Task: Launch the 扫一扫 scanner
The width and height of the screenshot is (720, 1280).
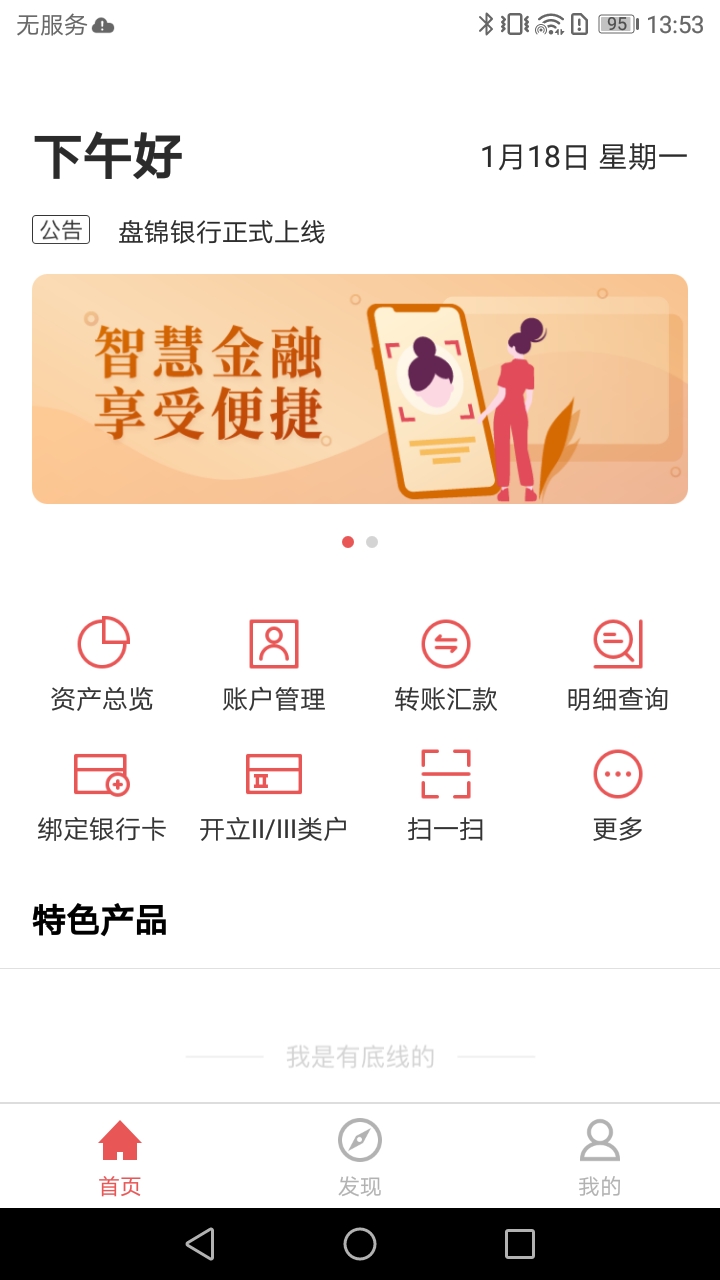Action: (446, 796)
